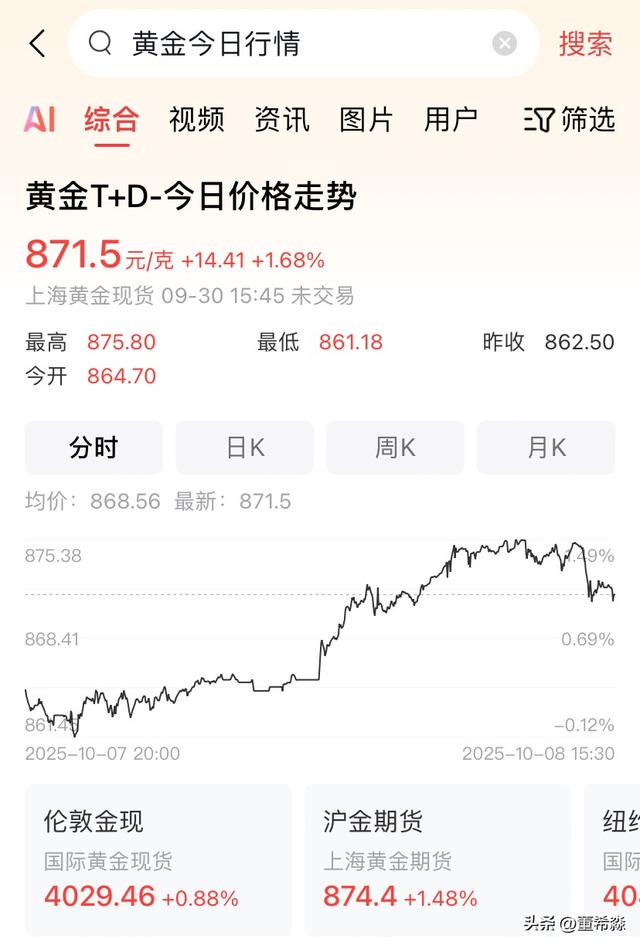
Task: Open the 沪金期货 quote card
Action: coord(437,860)
